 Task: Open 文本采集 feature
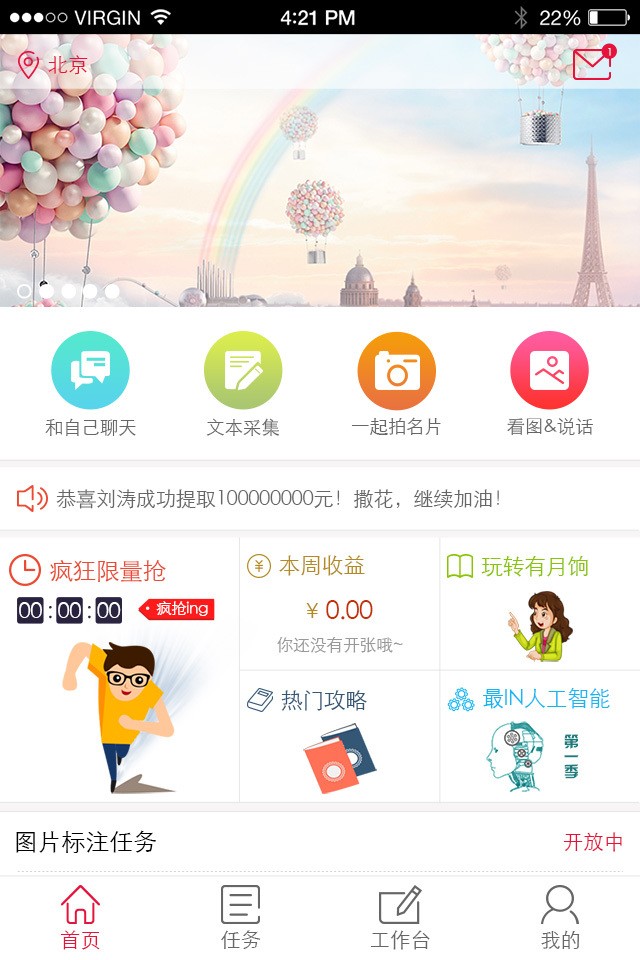[x=243, y=384]
